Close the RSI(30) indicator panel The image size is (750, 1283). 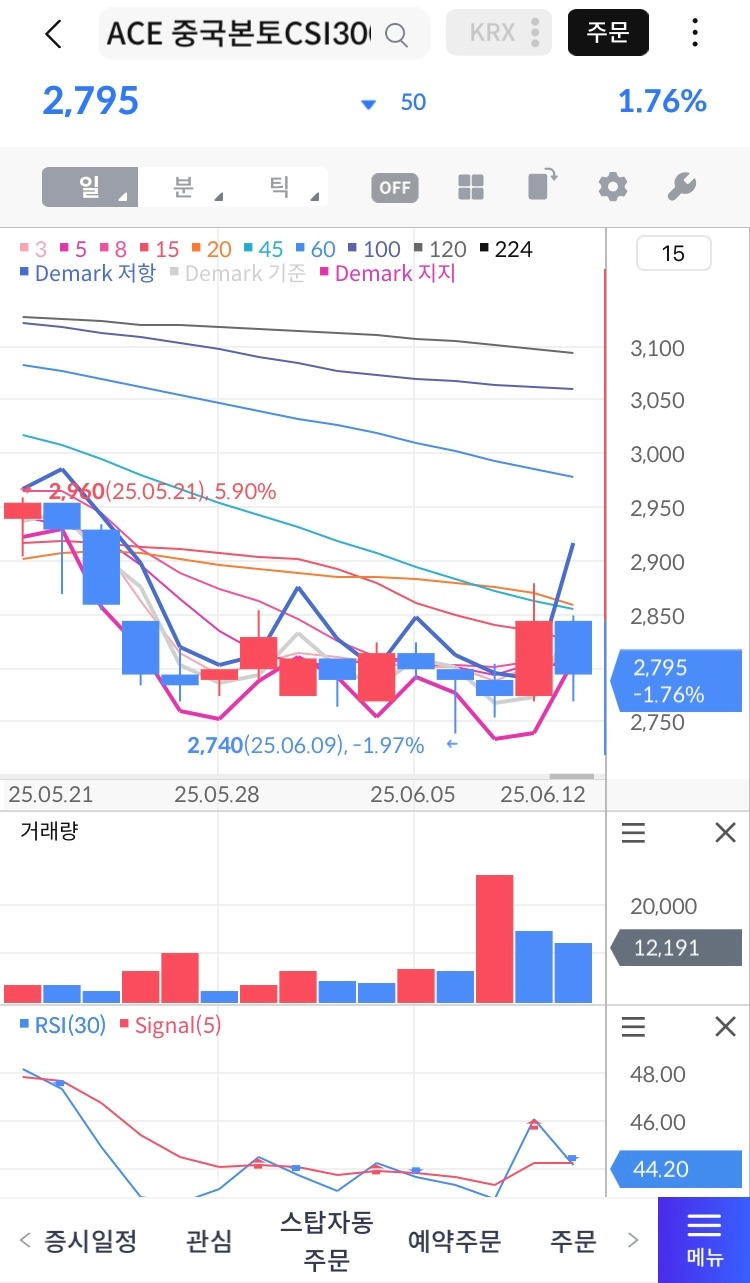(x=725, y=1026)
